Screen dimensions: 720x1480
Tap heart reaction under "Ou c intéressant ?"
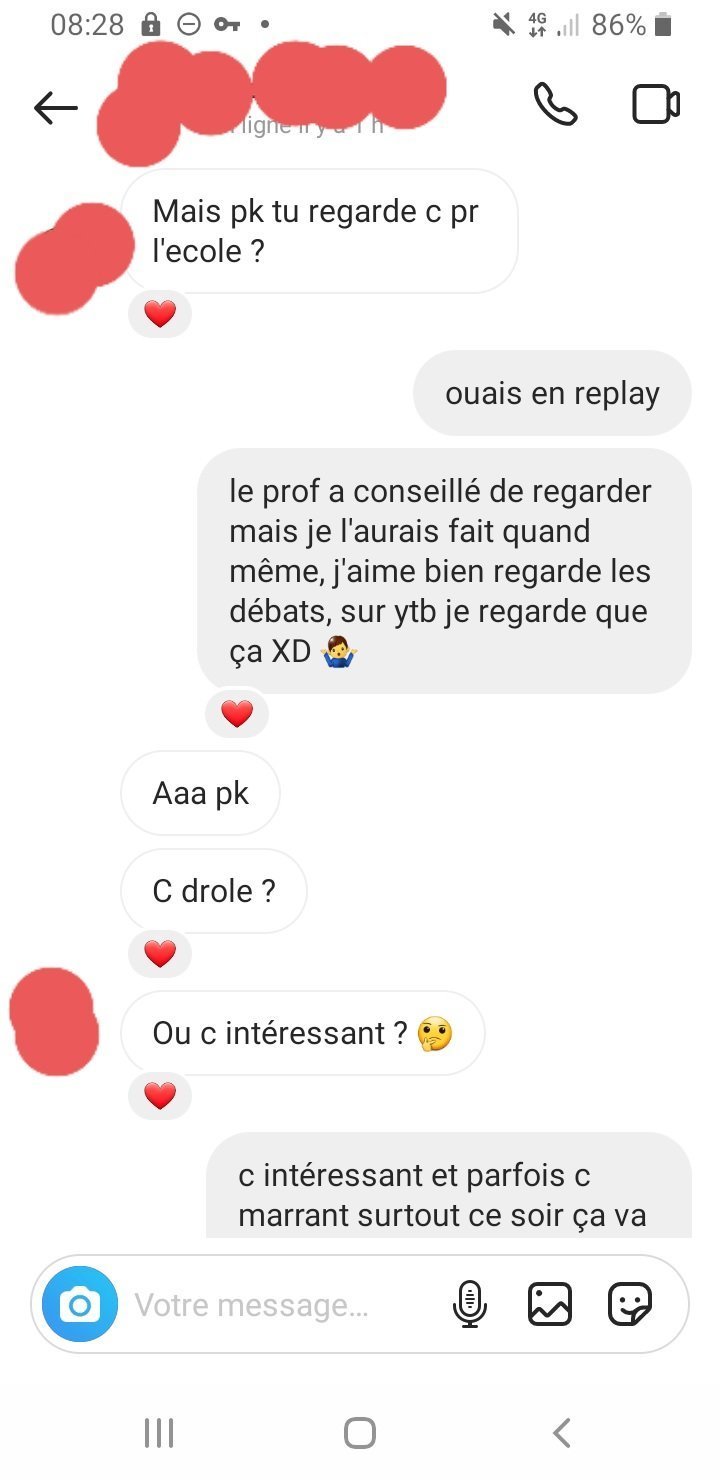pyautogui.click(x=160, y=1096)
